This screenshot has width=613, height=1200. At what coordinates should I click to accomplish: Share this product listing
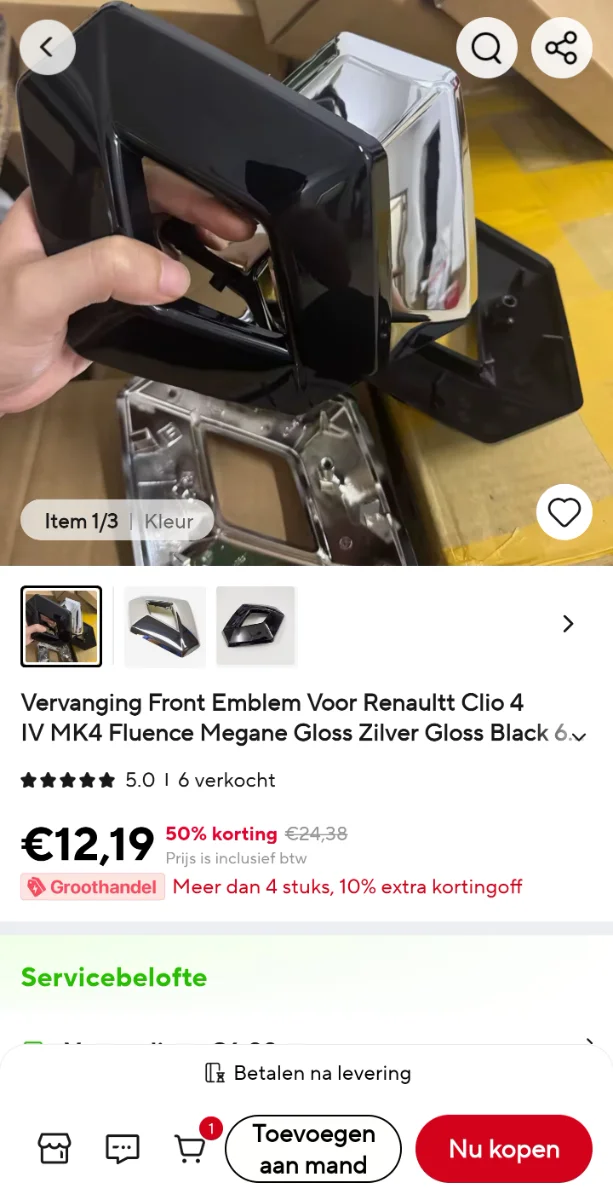coord(561,47)
